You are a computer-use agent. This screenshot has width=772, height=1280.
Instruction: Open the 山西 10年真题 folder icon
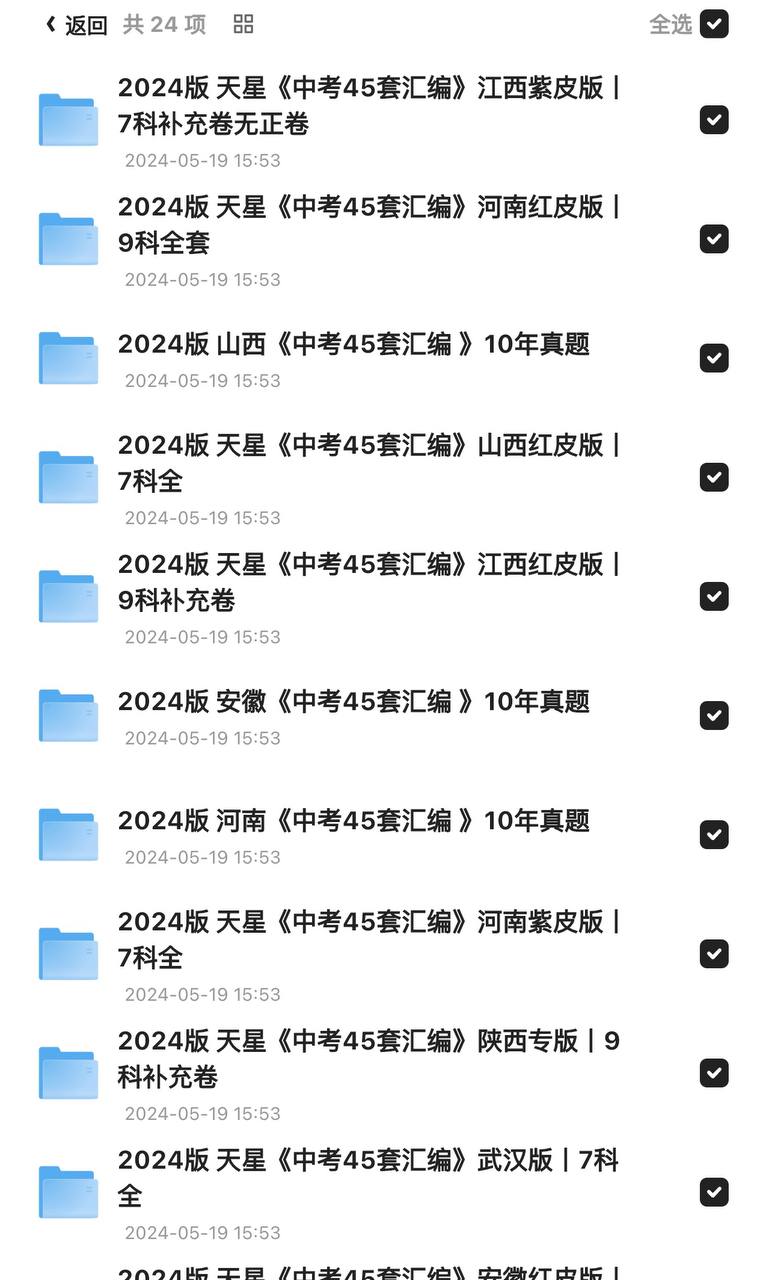tap(67, 357)
